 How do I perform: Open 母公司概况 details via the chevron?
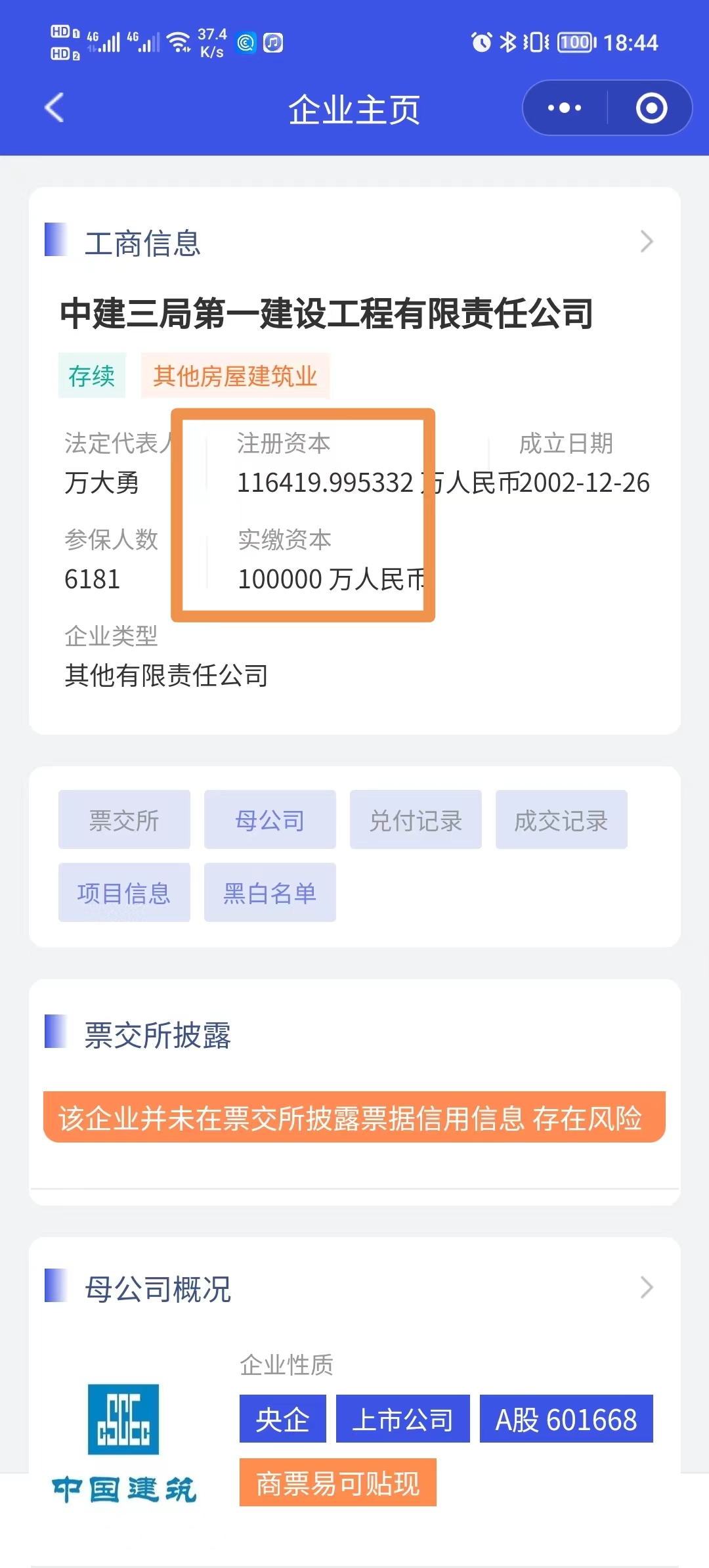(x=647, y=1288)
